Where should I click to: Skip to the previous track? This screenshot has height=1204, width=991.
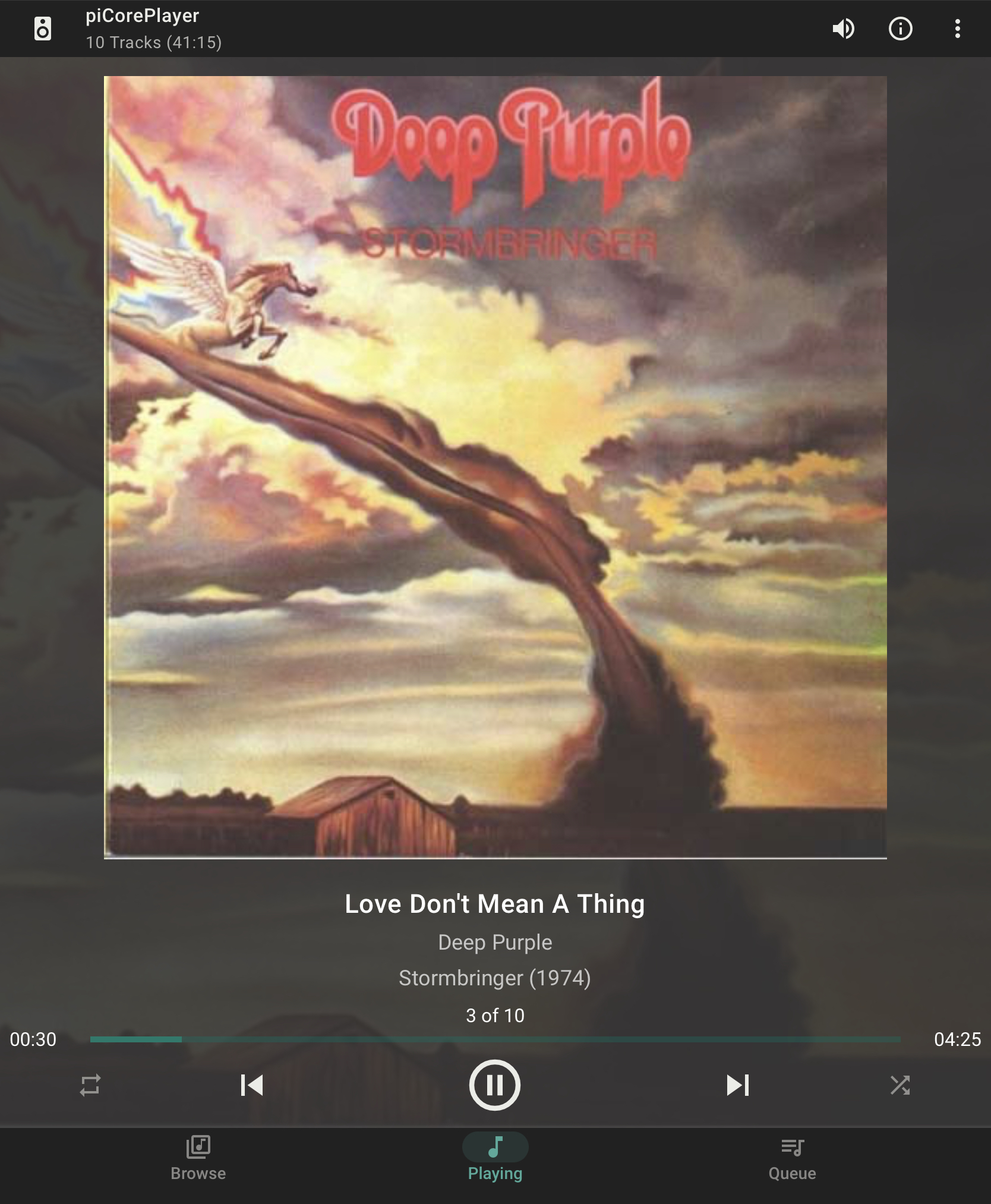[252, 1085]
